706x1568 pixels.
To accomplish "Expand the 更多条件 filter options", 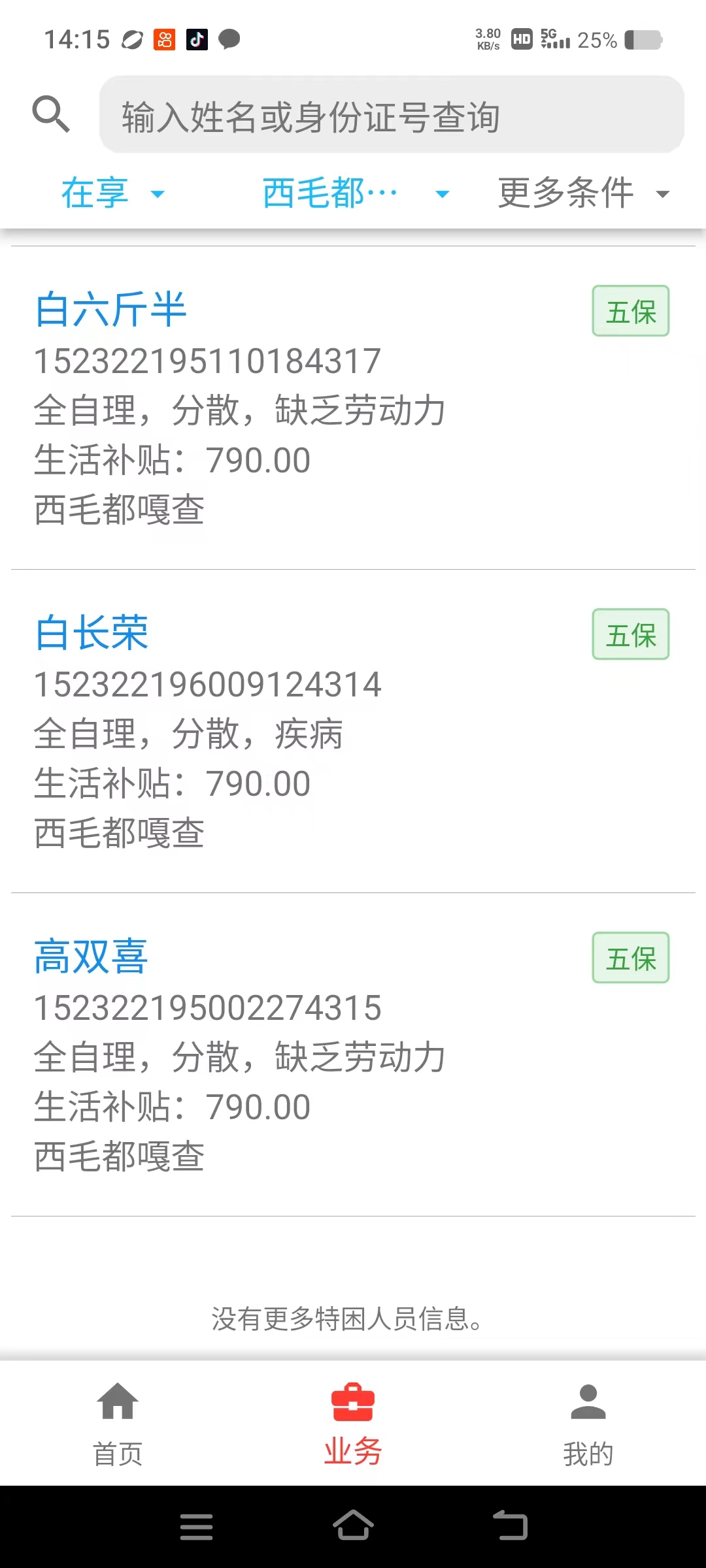I will [584, 193].
